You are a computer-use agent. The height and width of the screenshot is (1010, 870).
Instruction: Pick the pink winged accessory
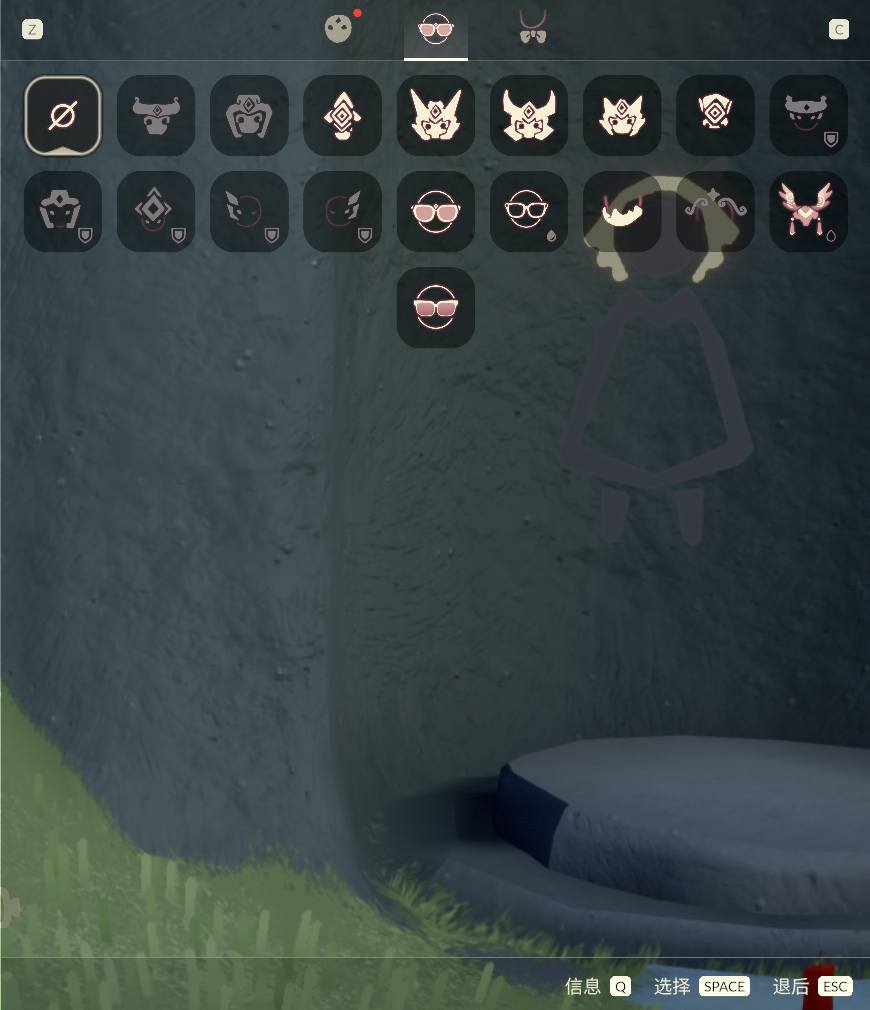(808, 211)
